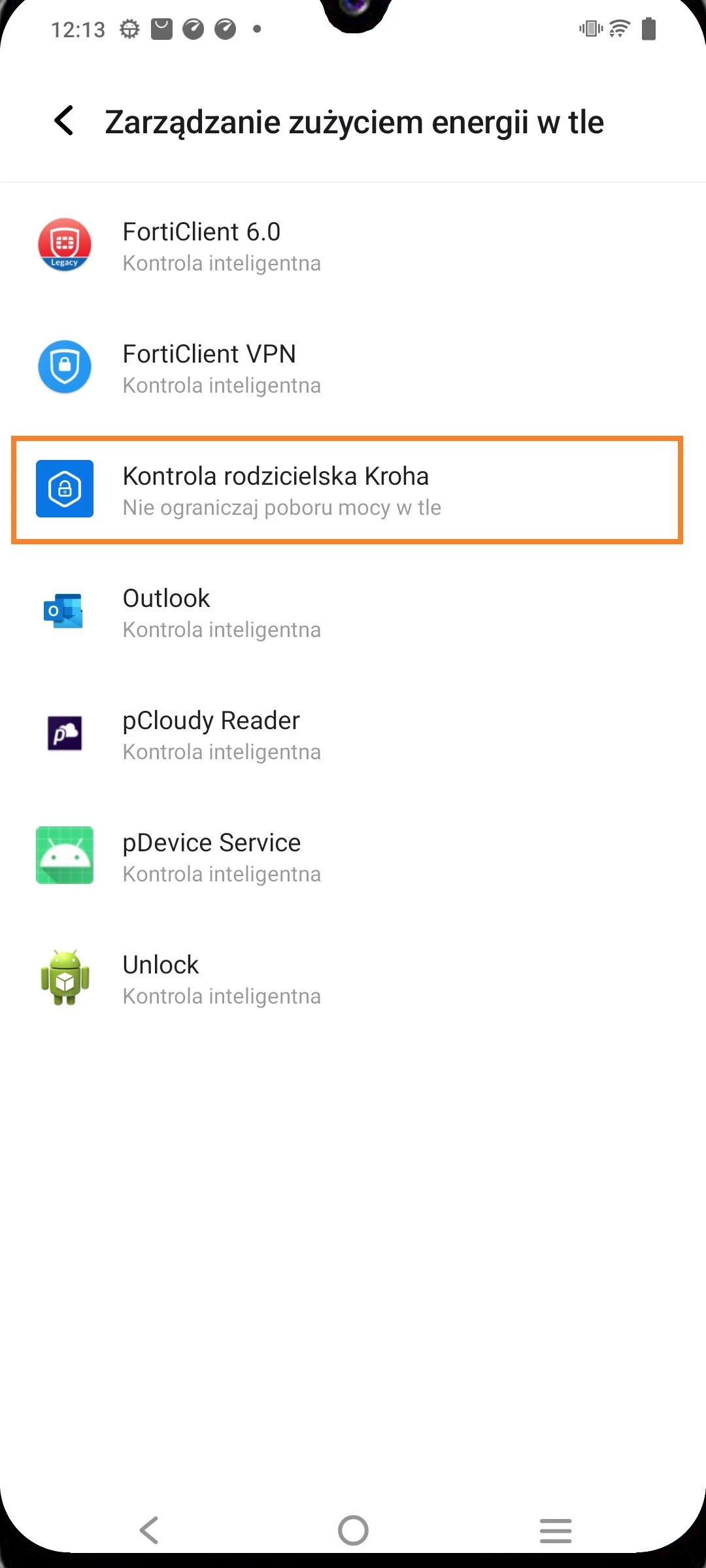Go back from background power management
This screenshot has height=1568, width=706.
(64, 121)
